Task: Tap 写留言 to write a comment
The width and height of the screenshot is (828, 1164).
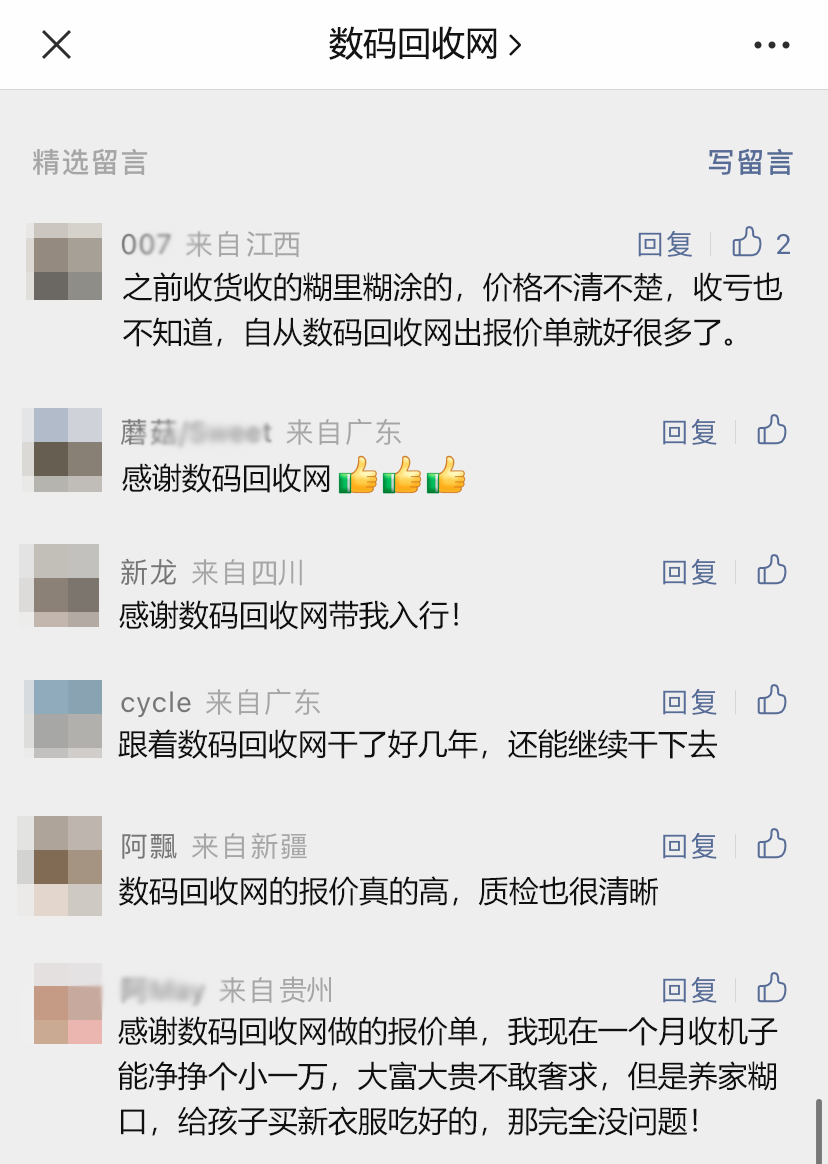Action: [x=750, y=162]
